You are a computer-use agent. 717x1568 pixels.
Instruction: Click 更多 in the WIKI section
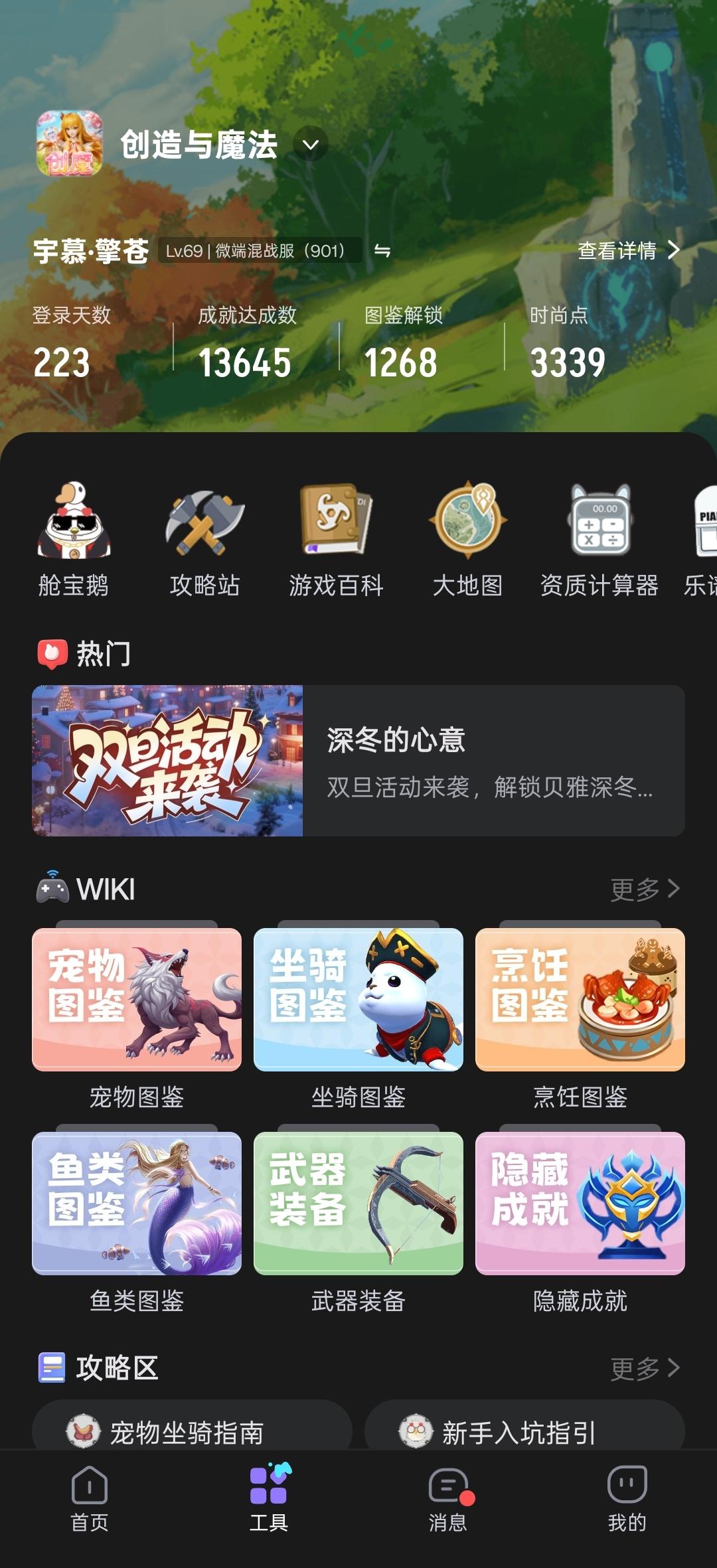pyautogui.click(x=644, y=890)
